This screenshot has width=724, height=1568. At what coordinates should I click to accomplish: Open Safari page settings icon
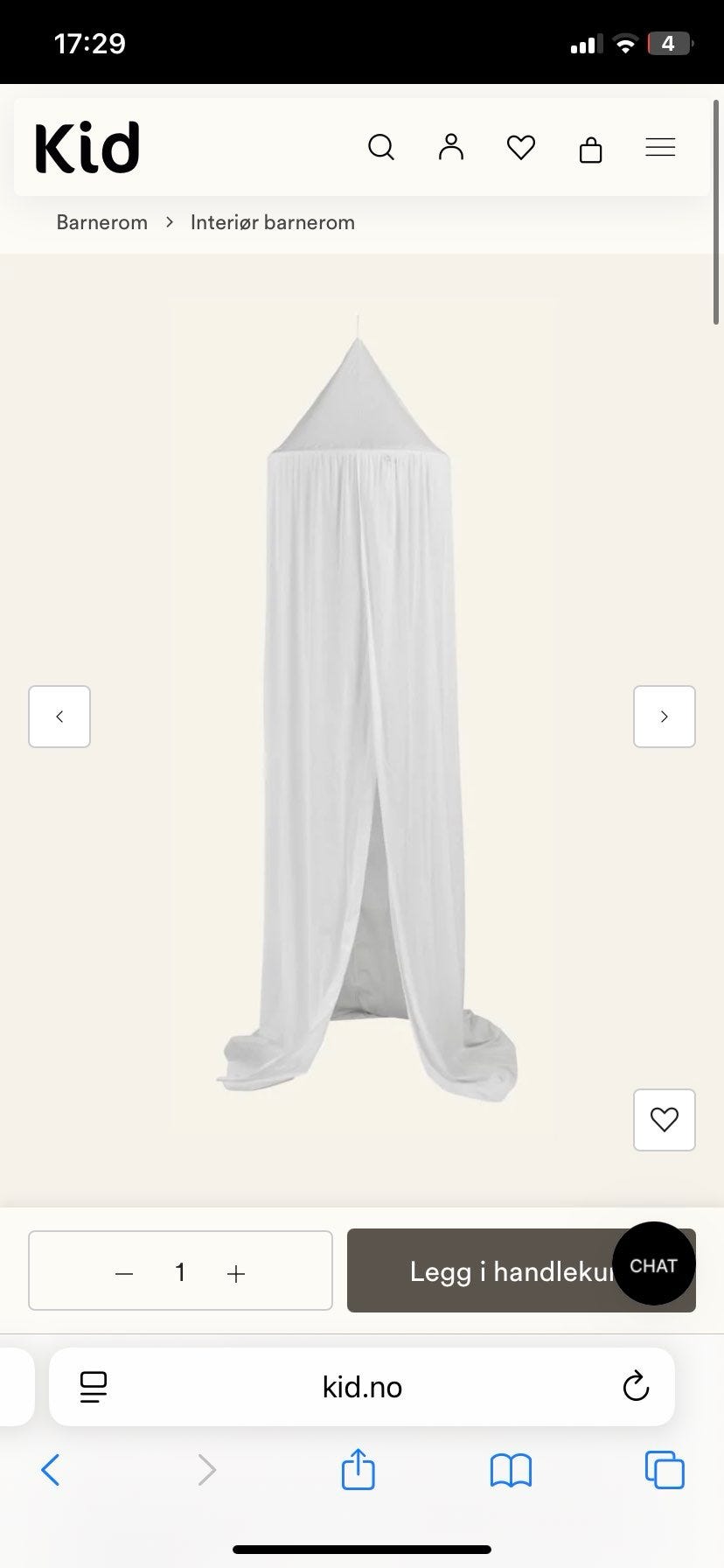click(93, 1387)
